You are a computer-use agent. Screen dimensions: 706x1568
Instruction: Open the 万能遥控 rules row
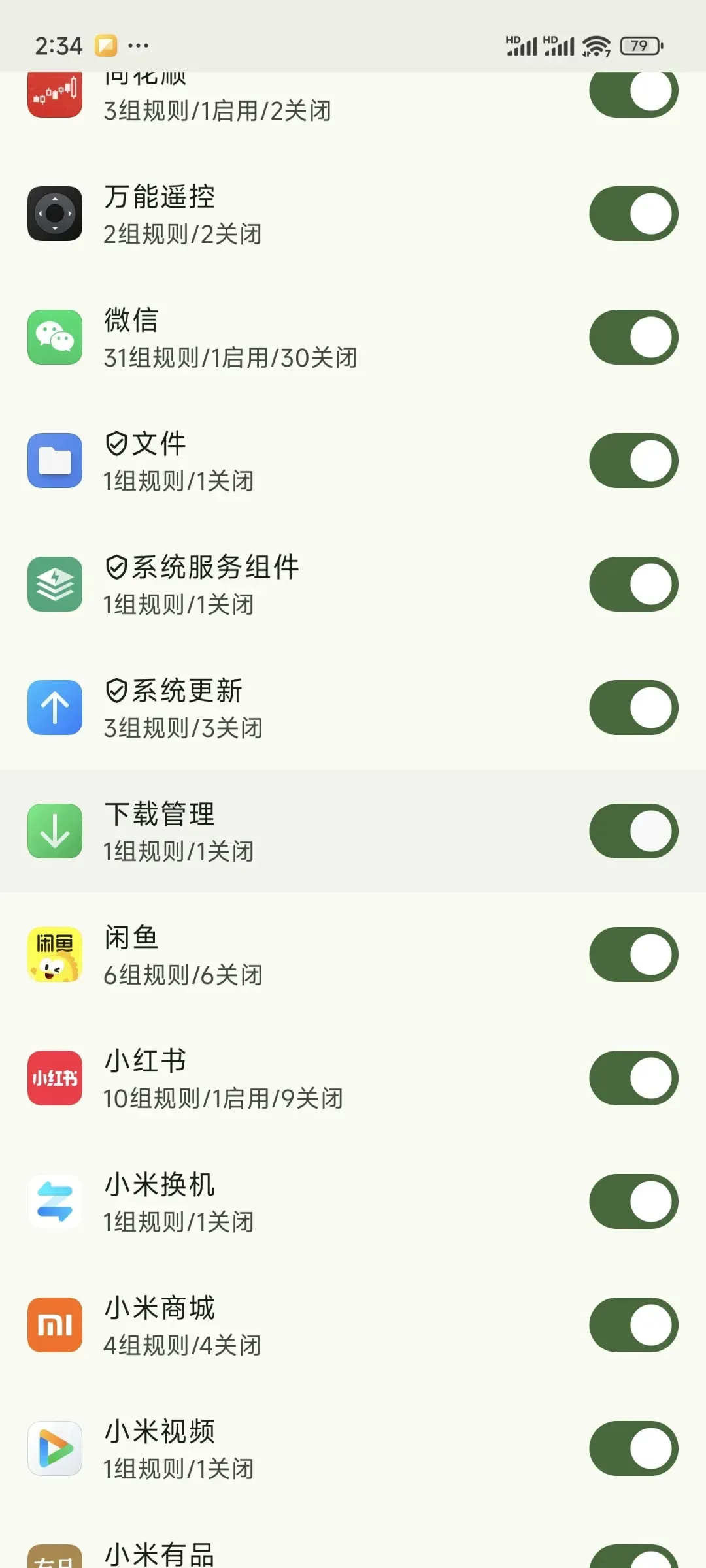coord(353,214)
